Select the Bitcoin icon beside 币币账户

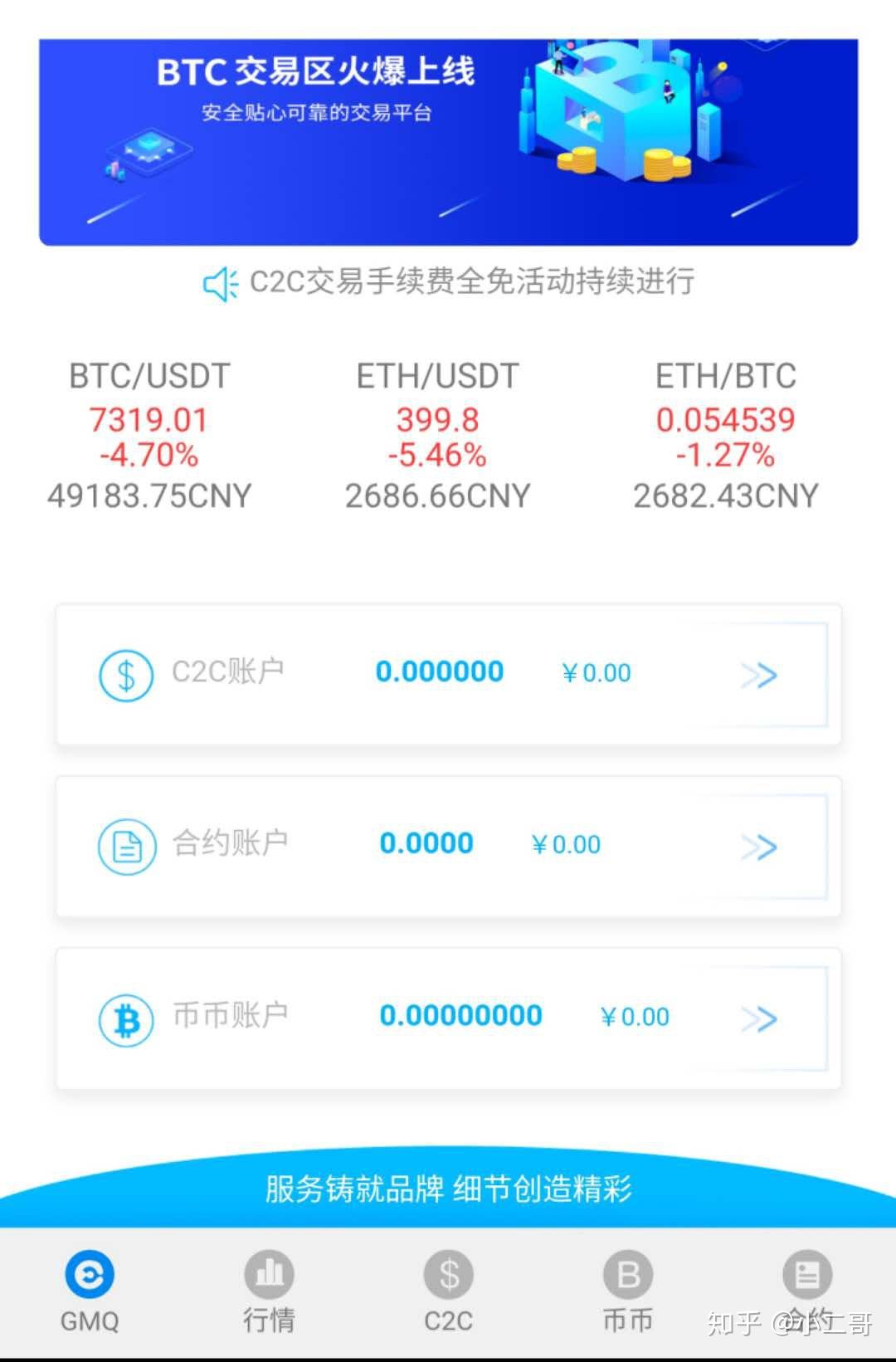click(x=125, y=1020)
